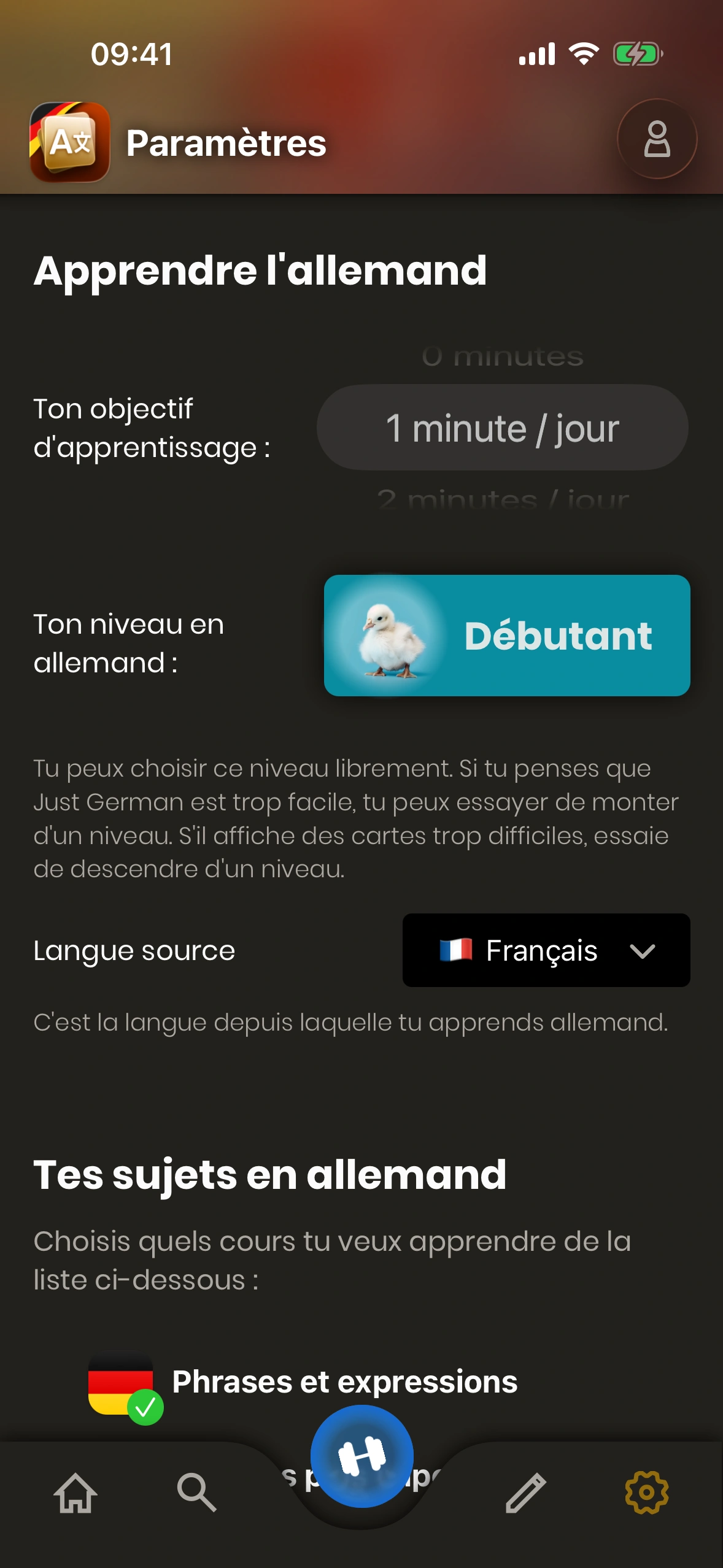Expand the Français source language dropdown

tap(546, 950)
